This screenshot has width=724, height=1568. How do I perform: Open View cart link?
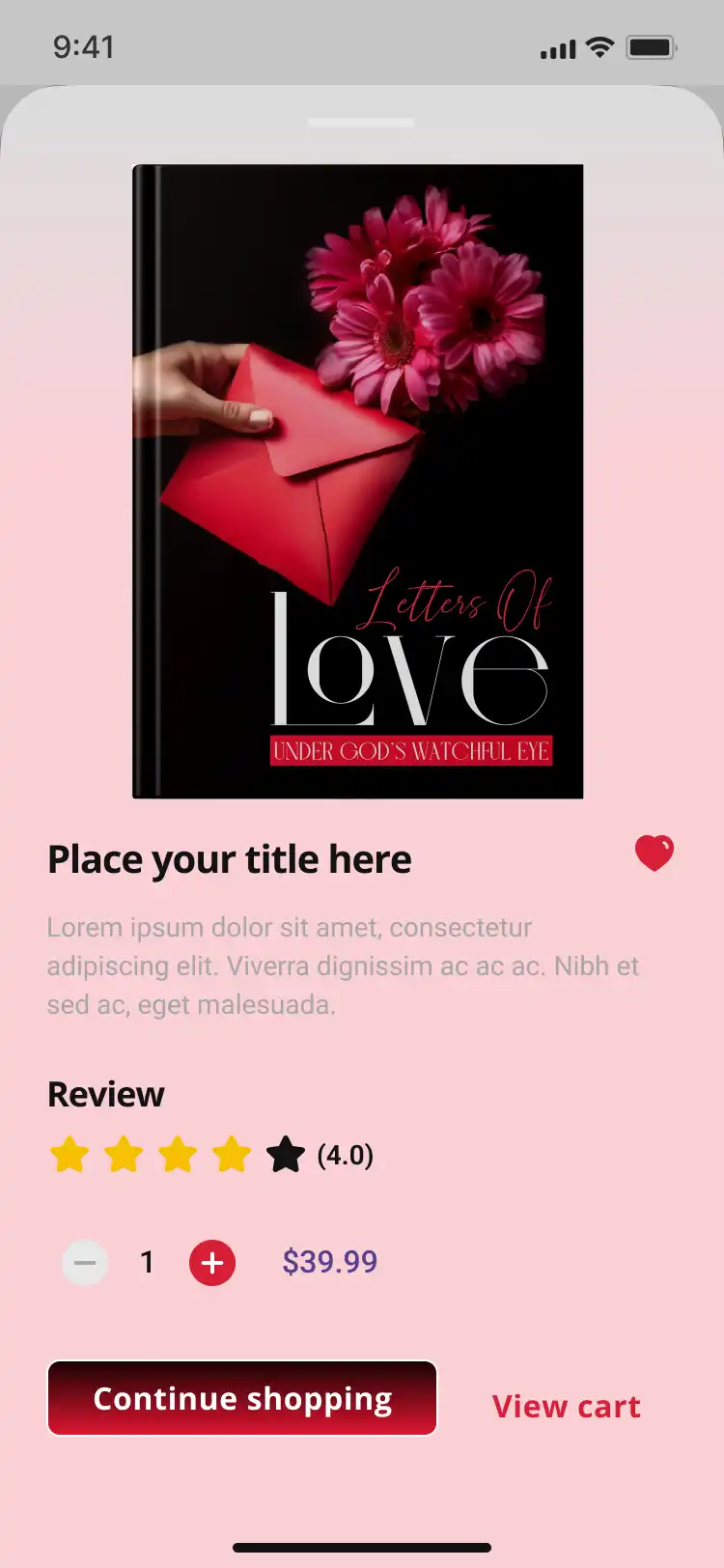coord(566,1407)
